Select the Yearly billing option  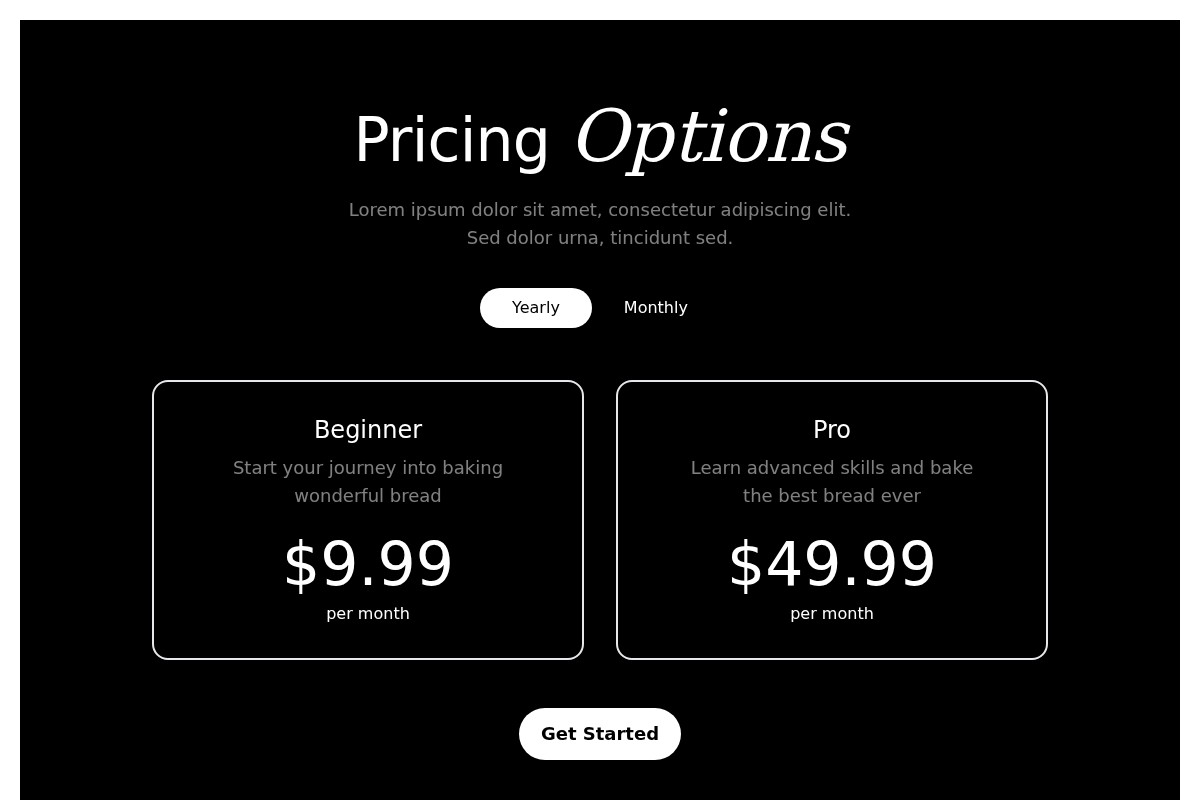pyautogui.click(x=536, y=308)
